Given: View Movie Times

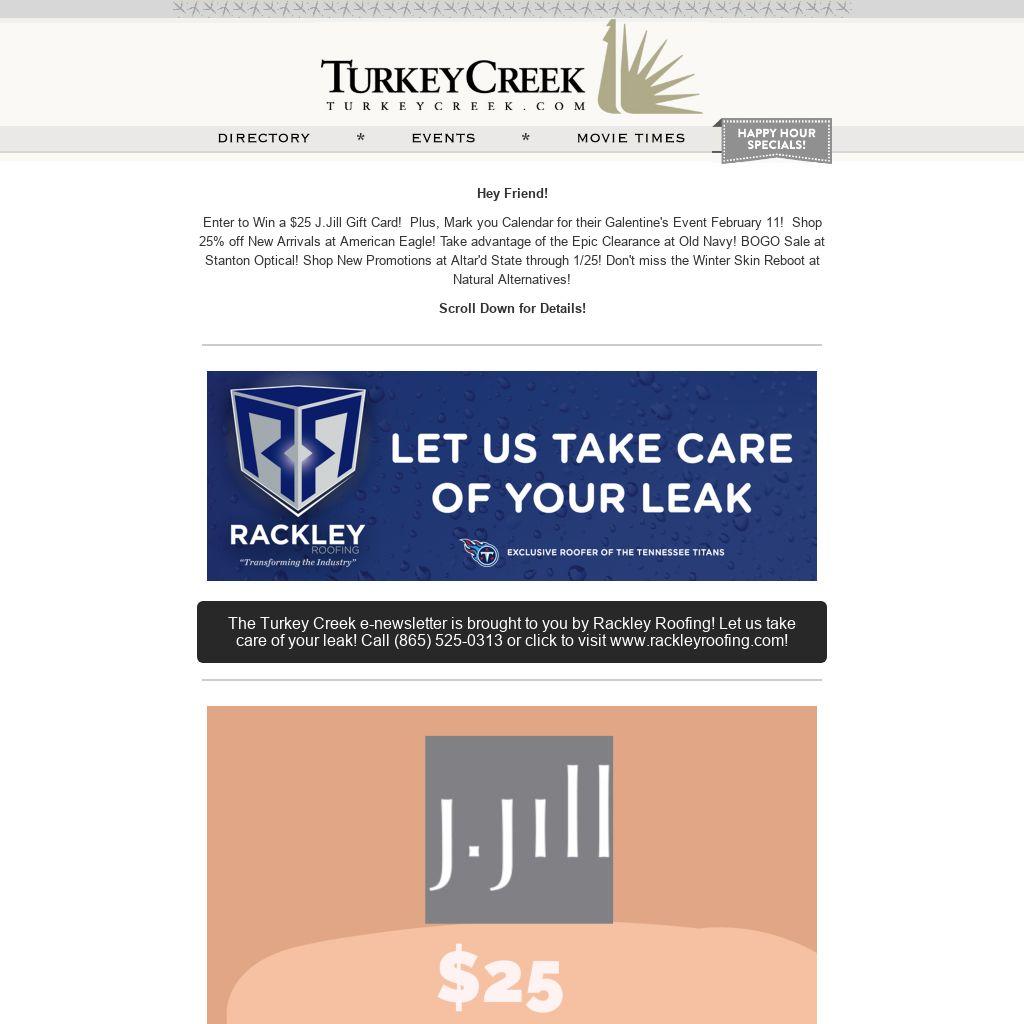Looking at the screenshot, I should (x=631, y=138).
